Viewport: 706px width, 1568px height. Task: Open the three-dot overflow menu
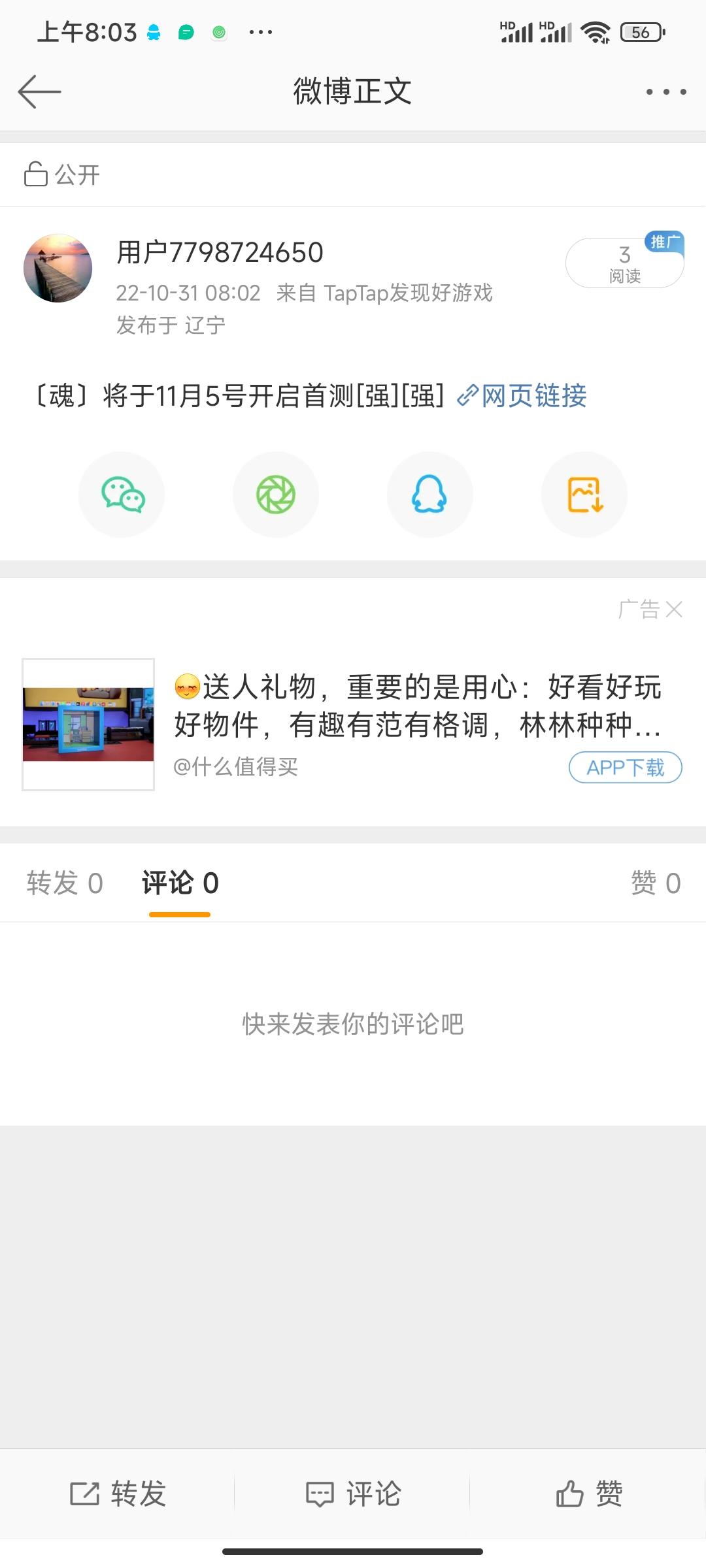tap(665, 91)
